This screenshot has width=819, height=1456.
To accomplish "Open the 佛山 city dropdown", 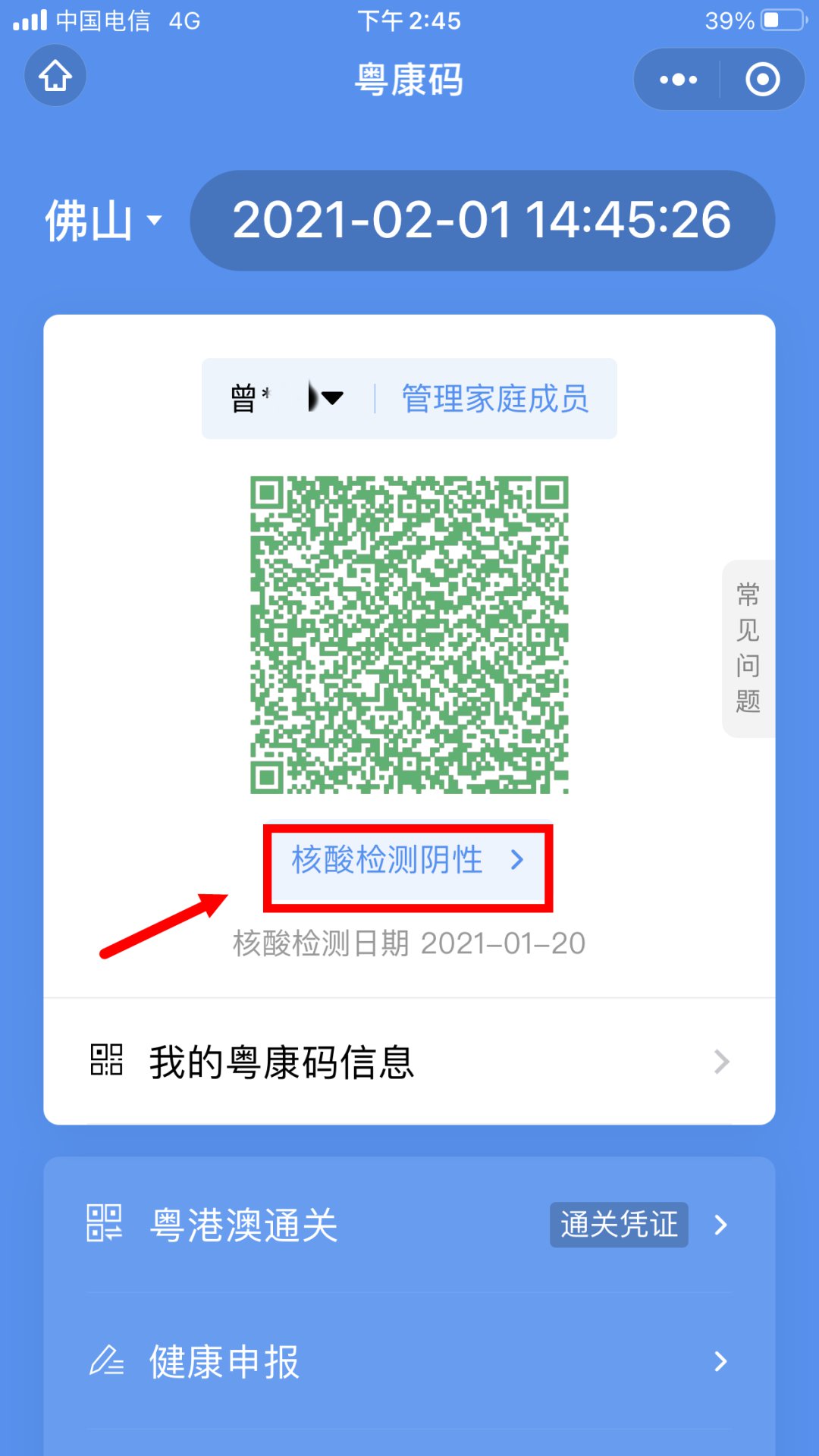I will (104, 221).
